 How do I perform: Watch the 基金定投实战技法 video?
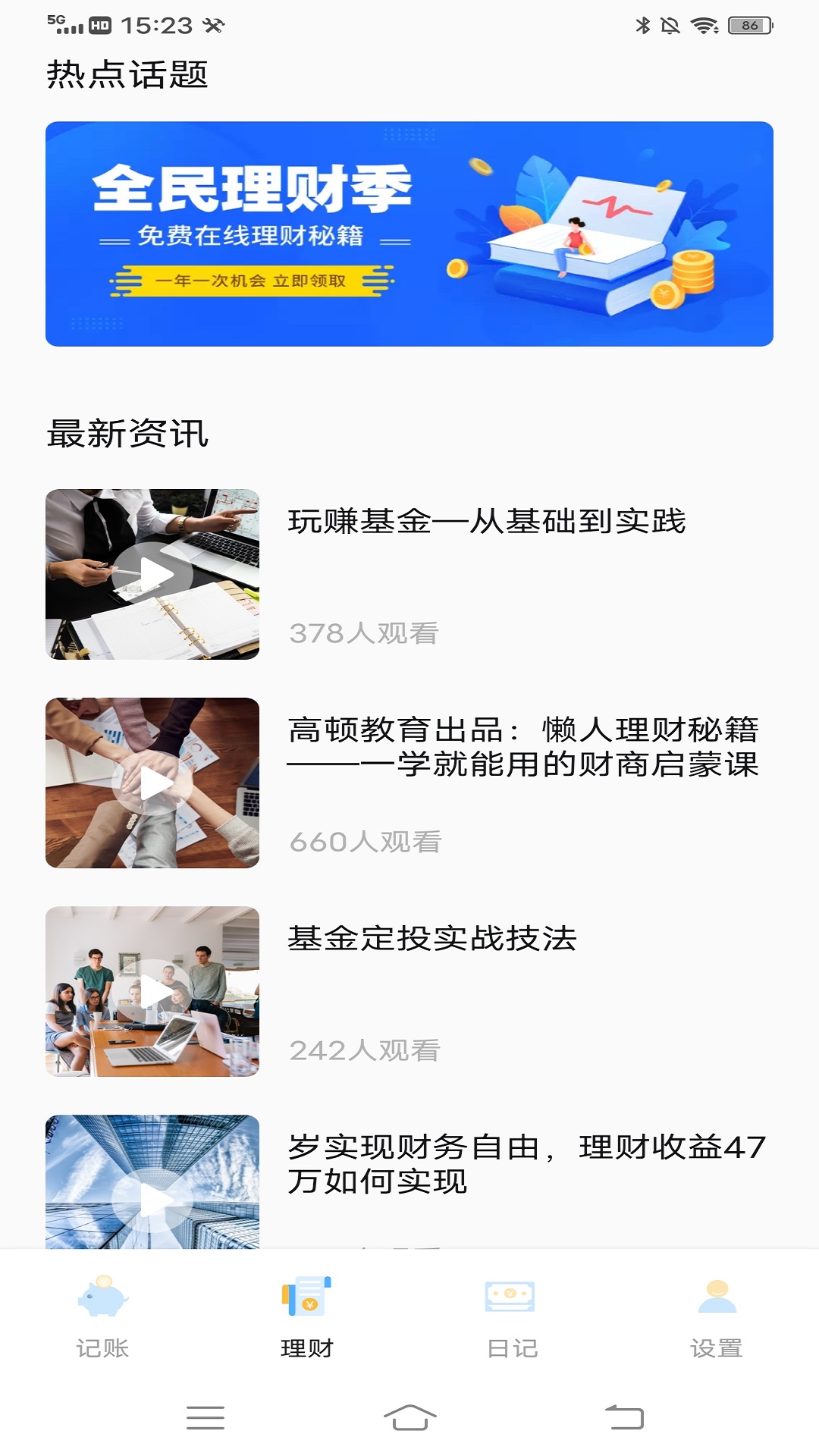coord(152,991)
